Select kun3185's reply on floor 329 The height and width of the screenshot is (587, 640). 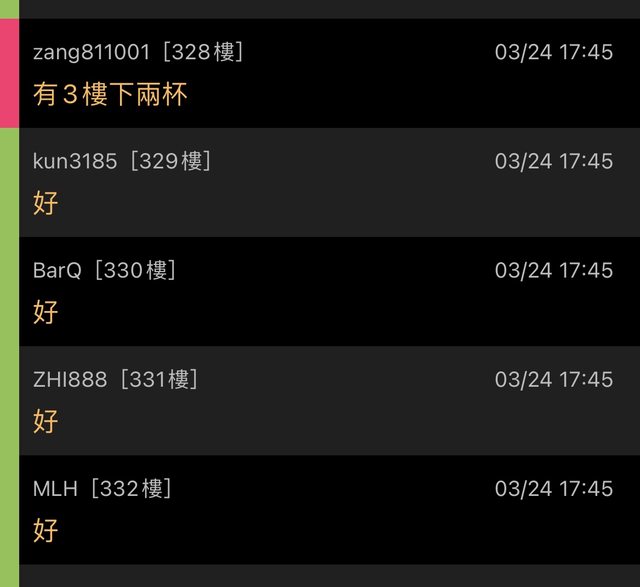320,182
